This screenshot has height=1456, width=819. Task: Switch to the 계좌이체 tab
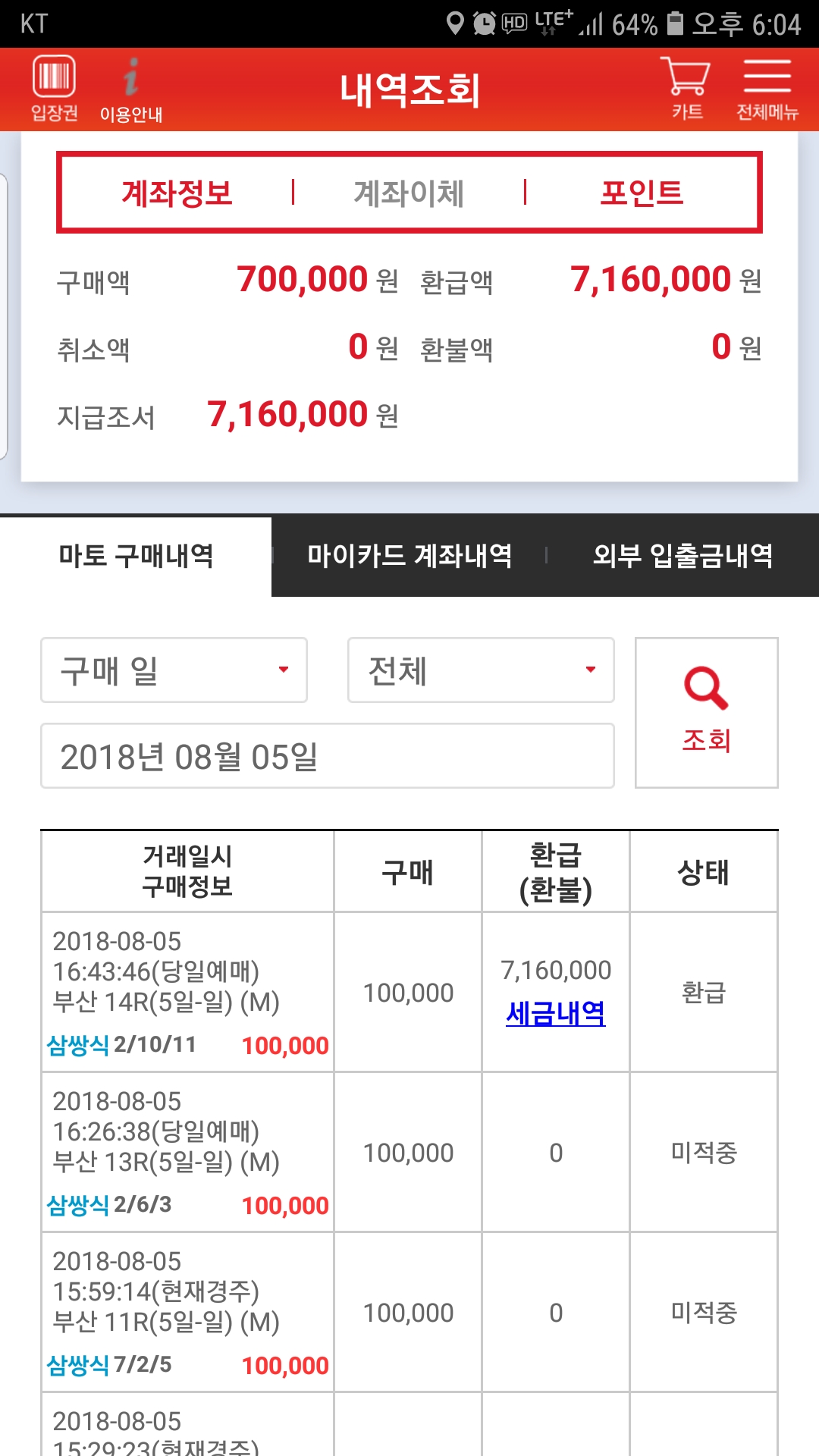click(409, 193)
